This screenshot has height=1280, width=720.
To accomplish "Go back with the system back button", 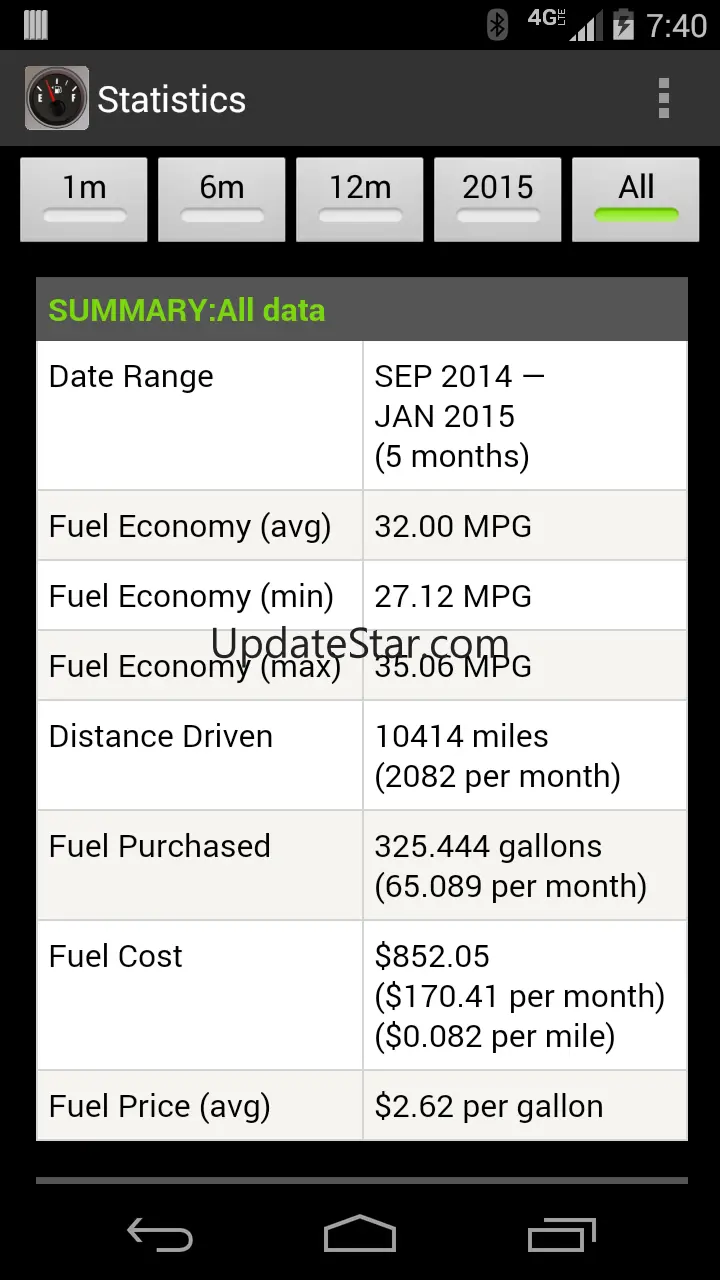I will [160, 1235].
